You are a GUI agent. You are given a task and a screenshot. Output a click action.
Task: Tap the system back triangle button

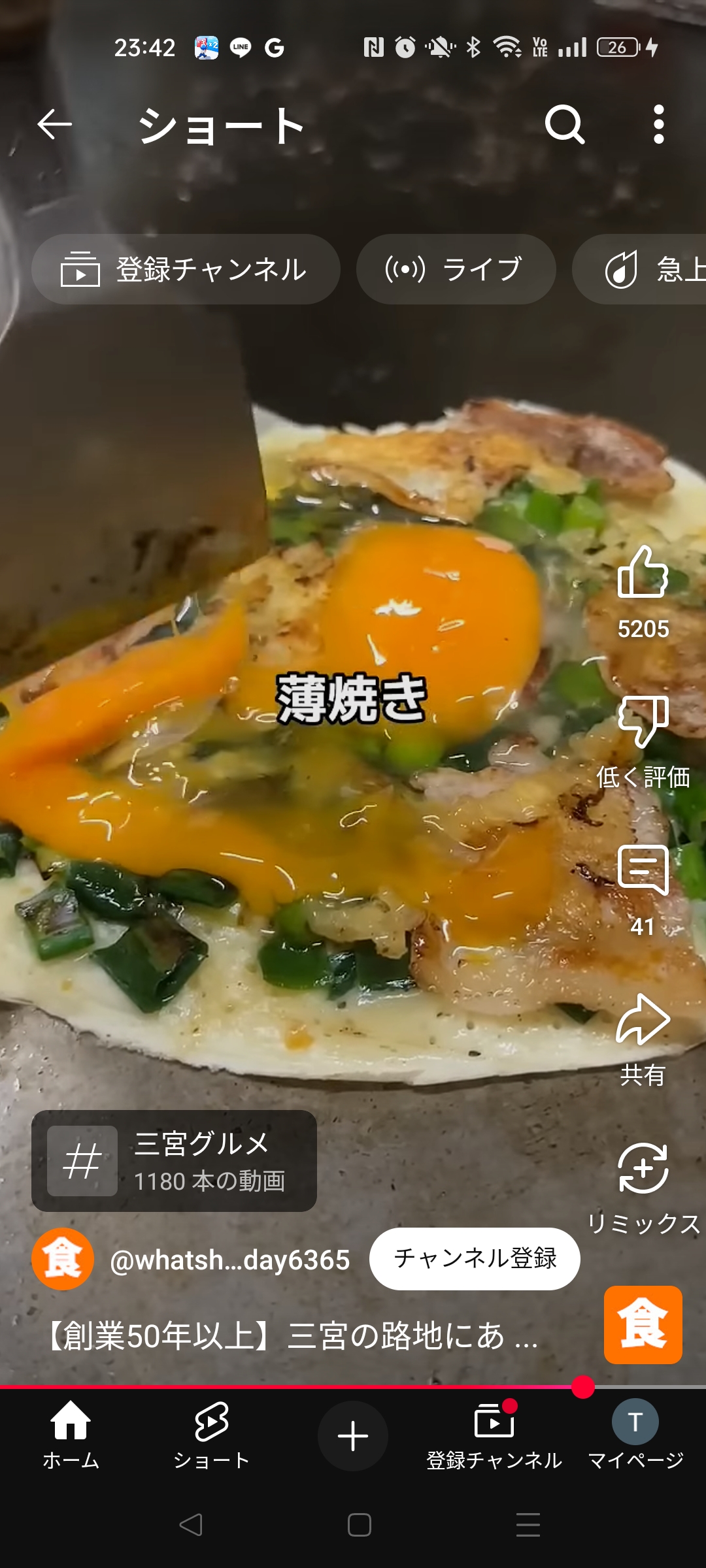191,1525
